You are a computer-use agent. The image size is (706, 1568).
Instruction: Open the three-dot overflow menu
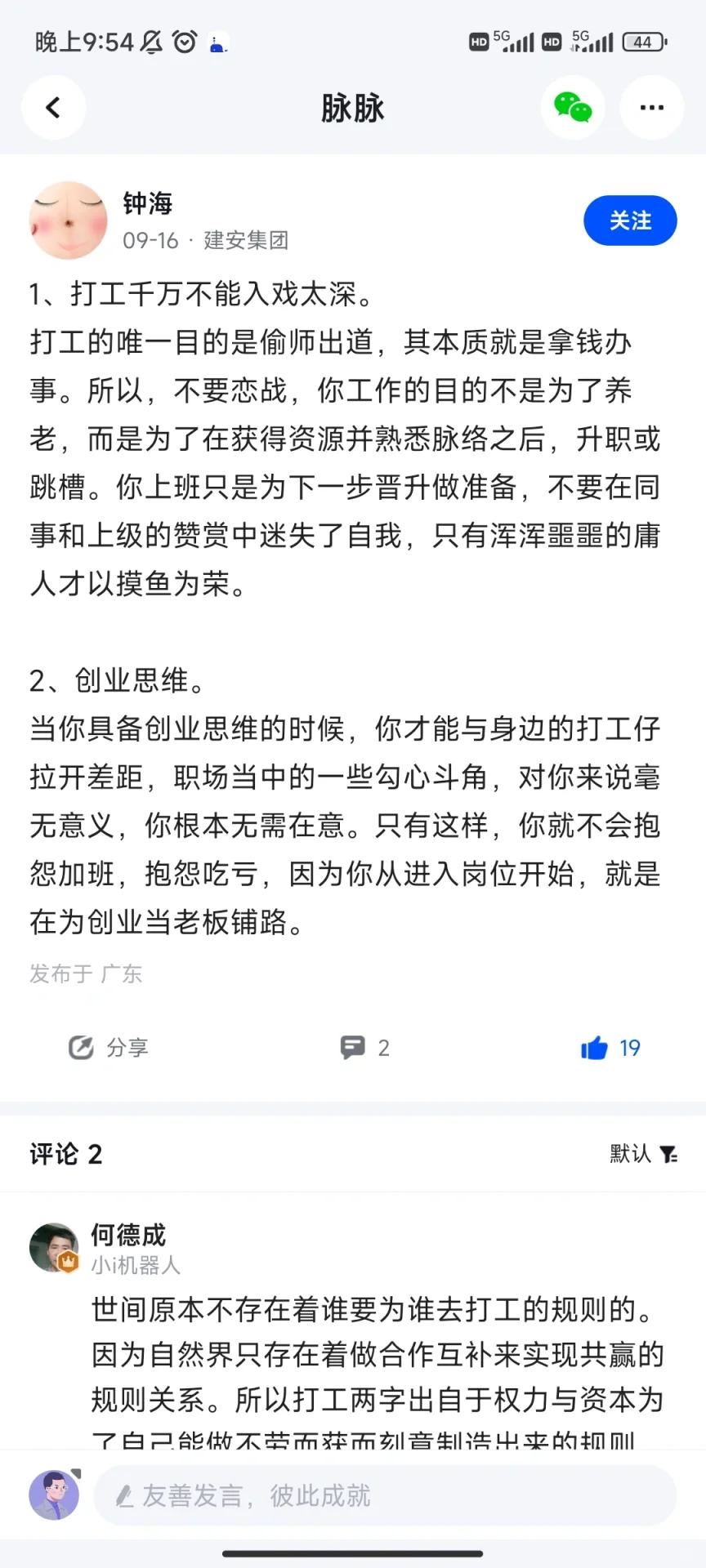tap(651, 108)
